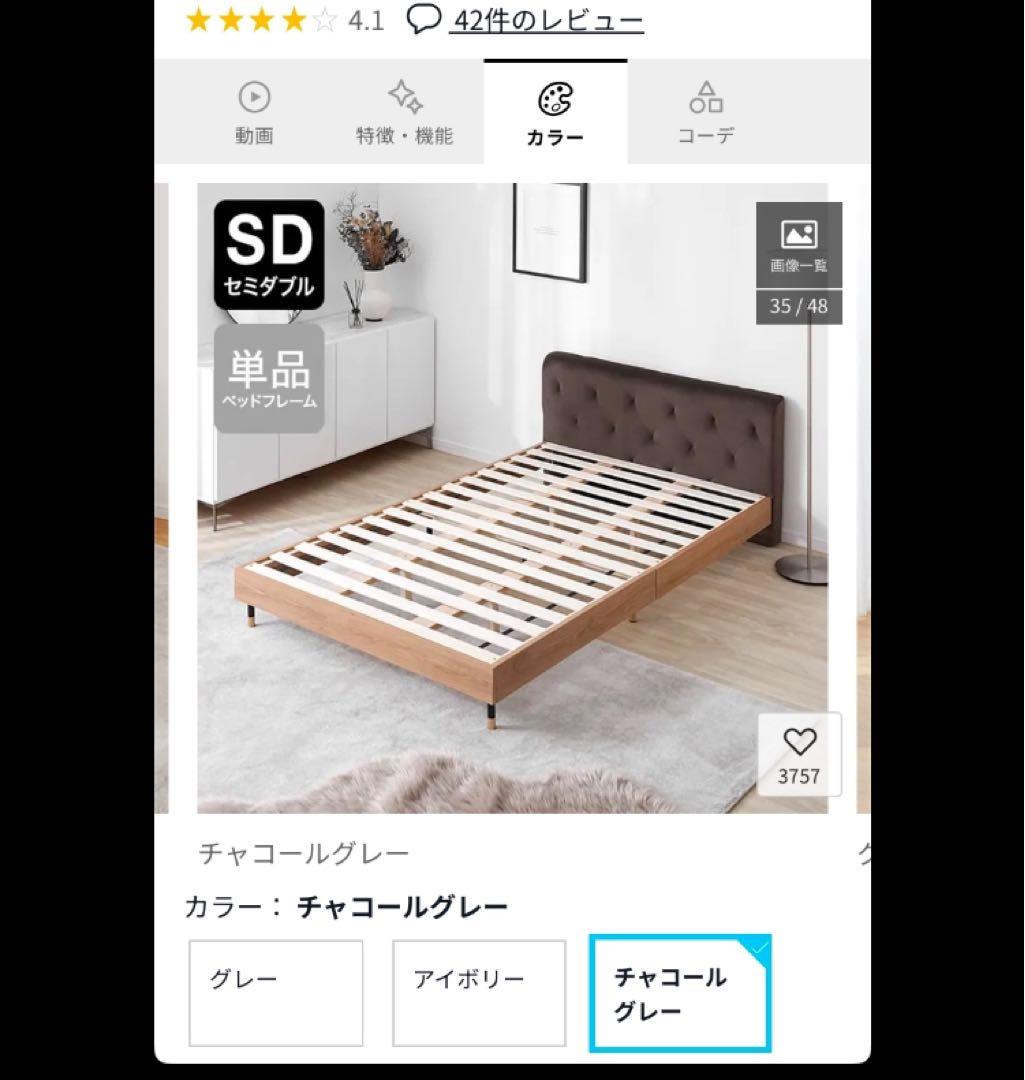Screen dimensions: 1025x1080
Task: Switch to the 特徴・機能 tab
Action: coord(404,113)
